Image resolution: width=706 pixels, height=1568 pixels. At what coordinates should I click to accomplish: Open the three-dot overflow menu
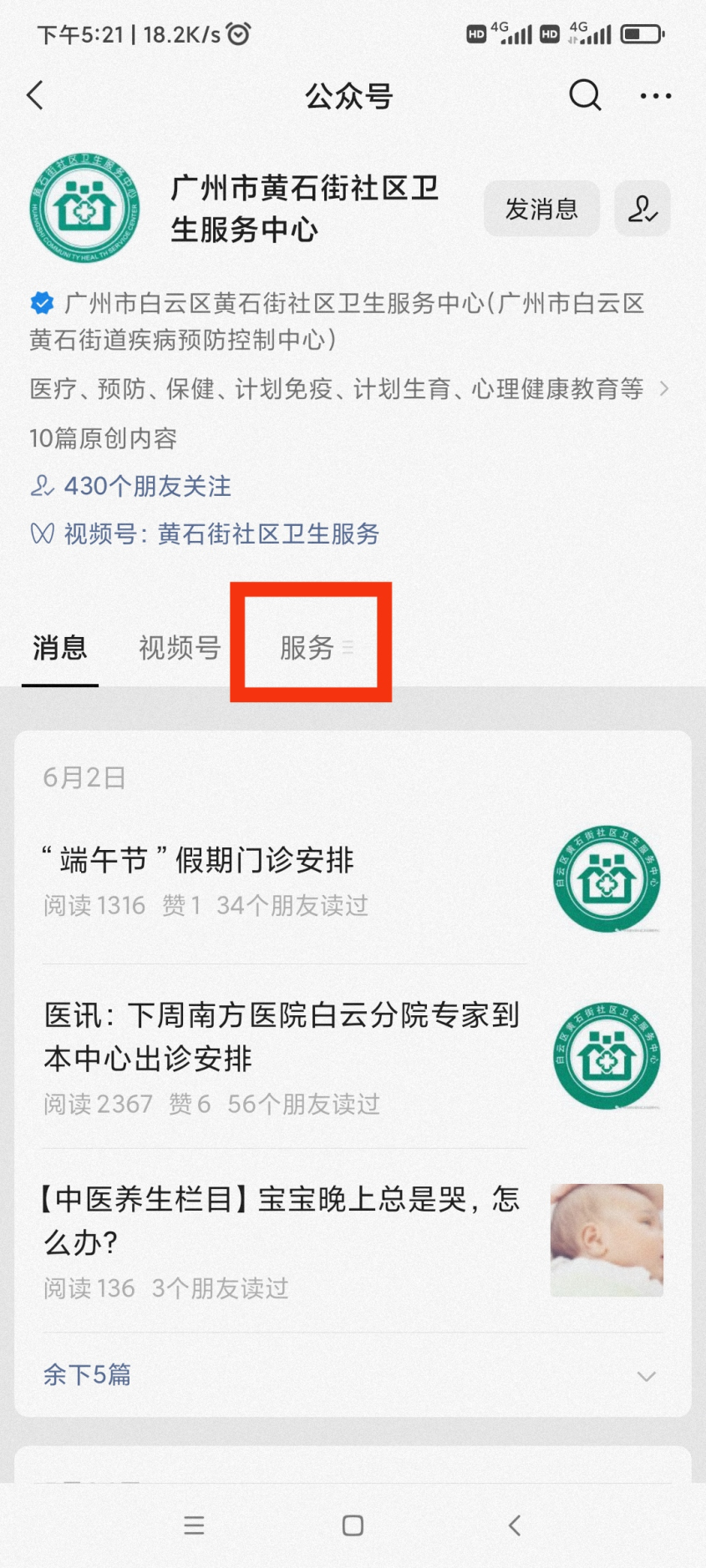pos(655,96)
